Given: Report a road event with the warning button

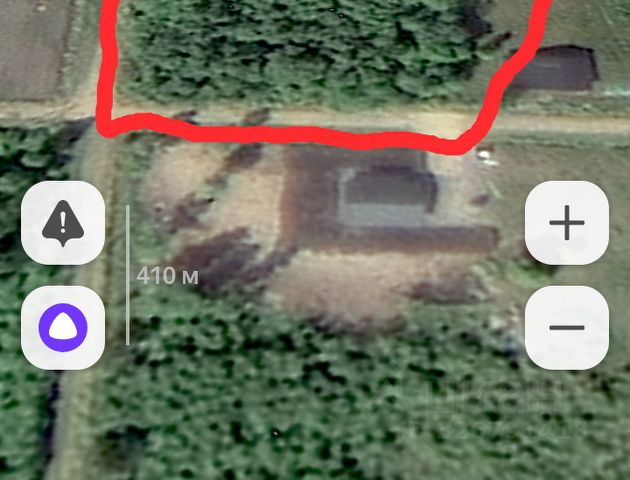Looking at the screenshot, I should (63, 224).
